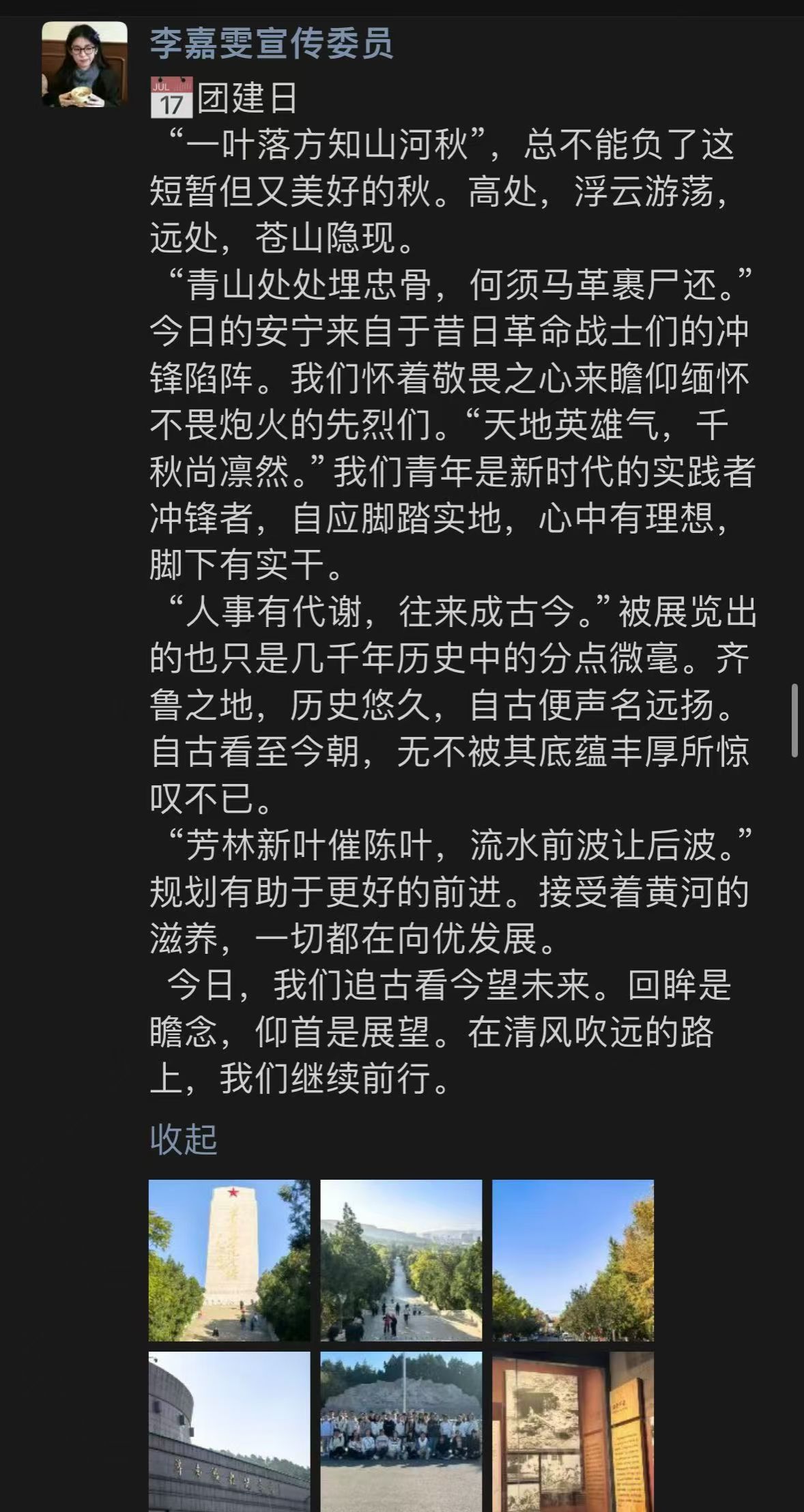The width and height of the screenshot is (804, 1512).
Task: Open the monument with red star photo
Action: pyautogui.click(x=229, y=1260)
